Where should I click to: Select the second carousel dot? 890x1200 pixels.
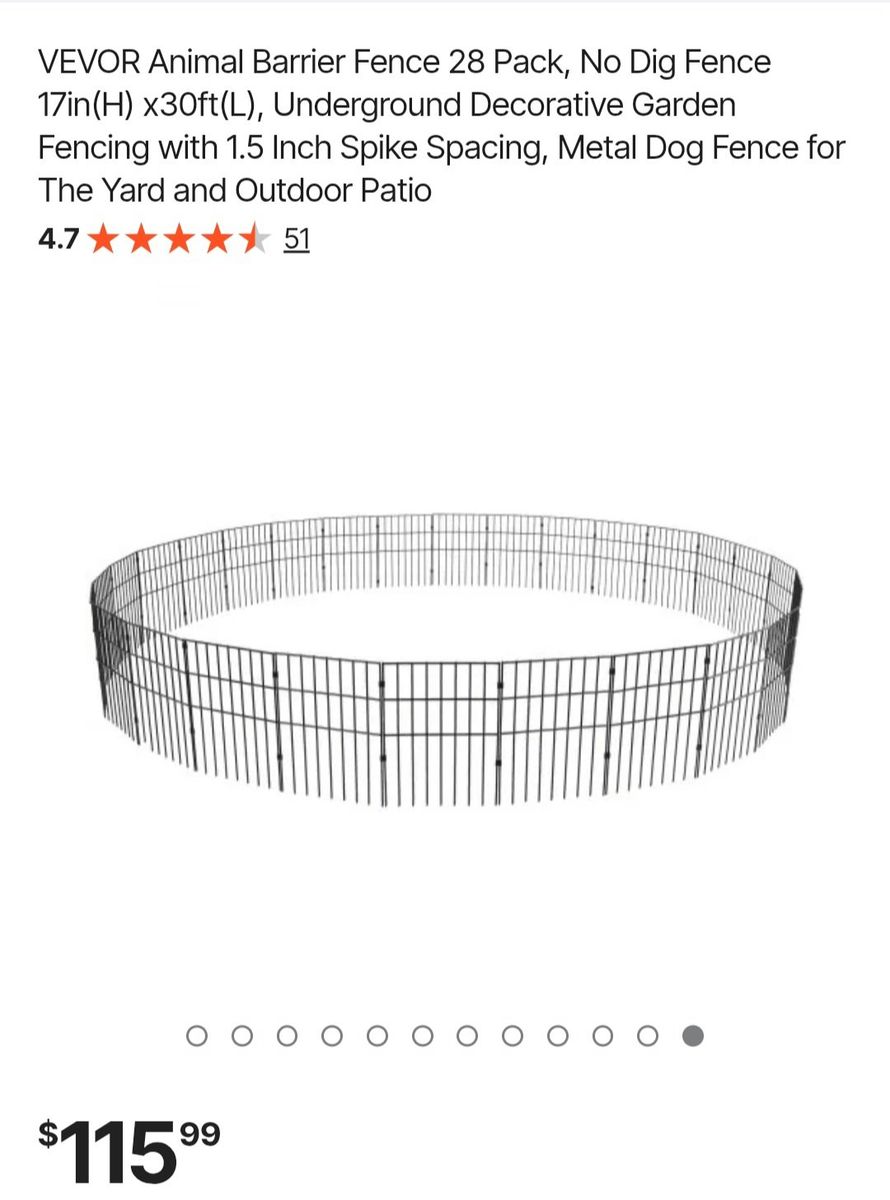[x=242, y=1036]
